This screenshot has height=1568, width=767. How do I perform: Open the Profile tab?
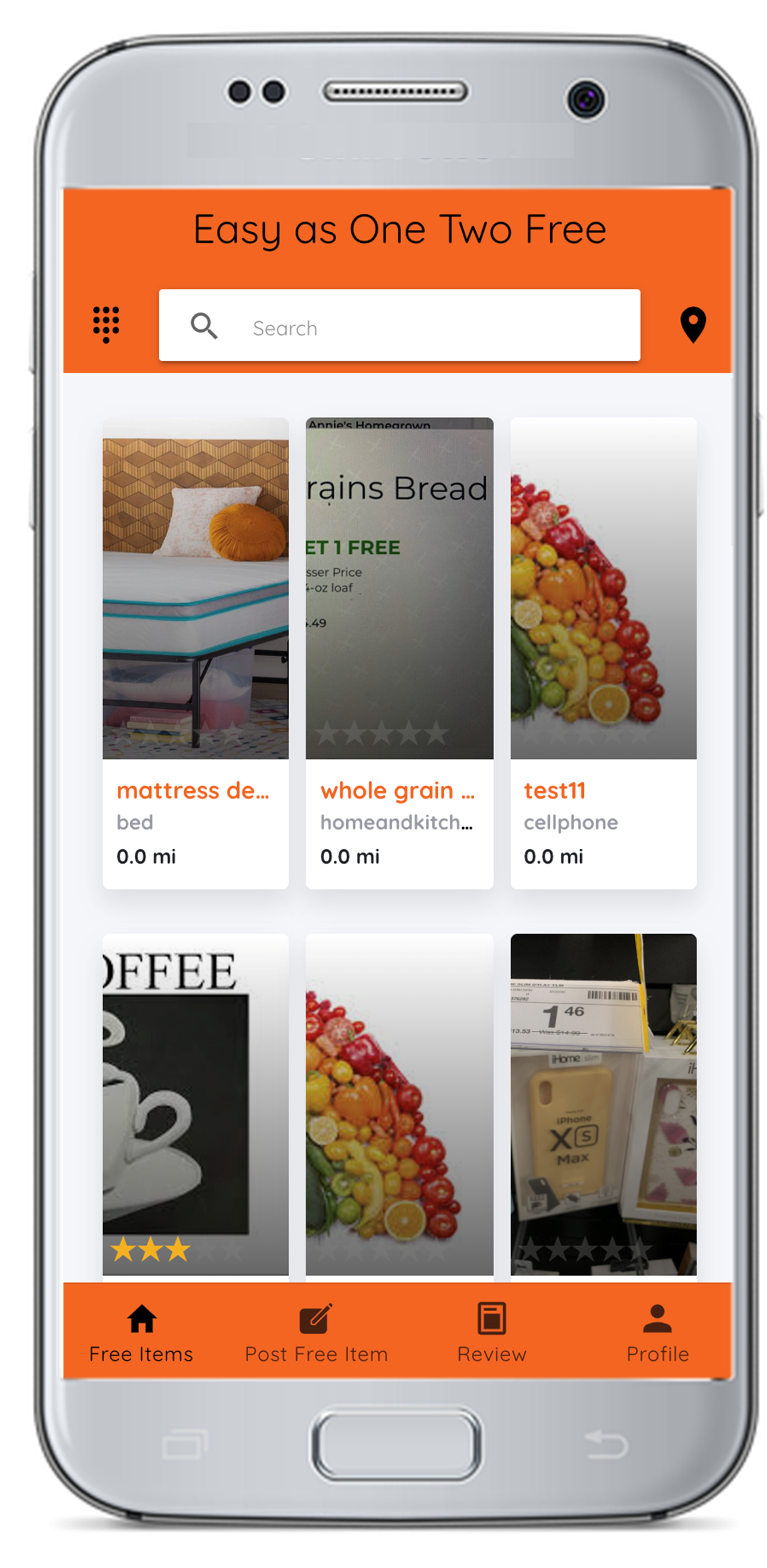click(x=657, y=1333)
